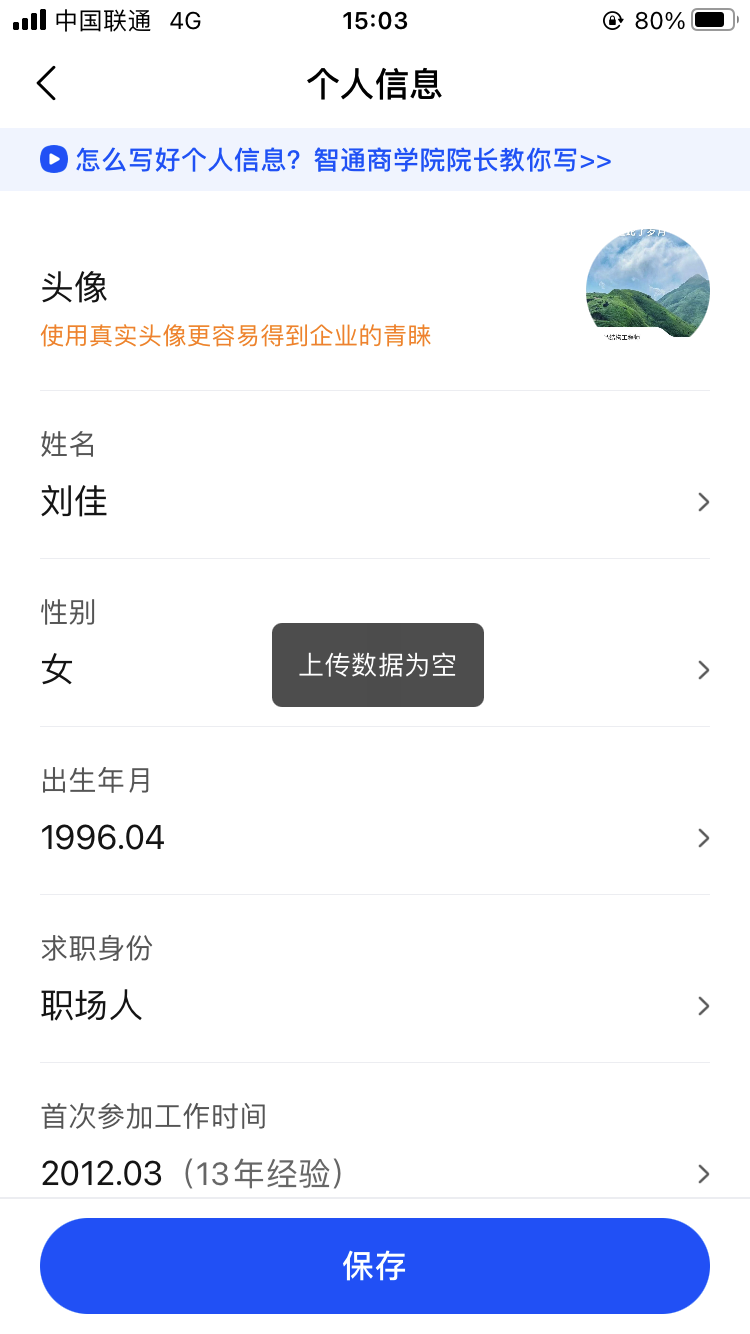Change the profile avatar photo
The width and height of the screenshot is (750, 1334).
tap(647, 289)
